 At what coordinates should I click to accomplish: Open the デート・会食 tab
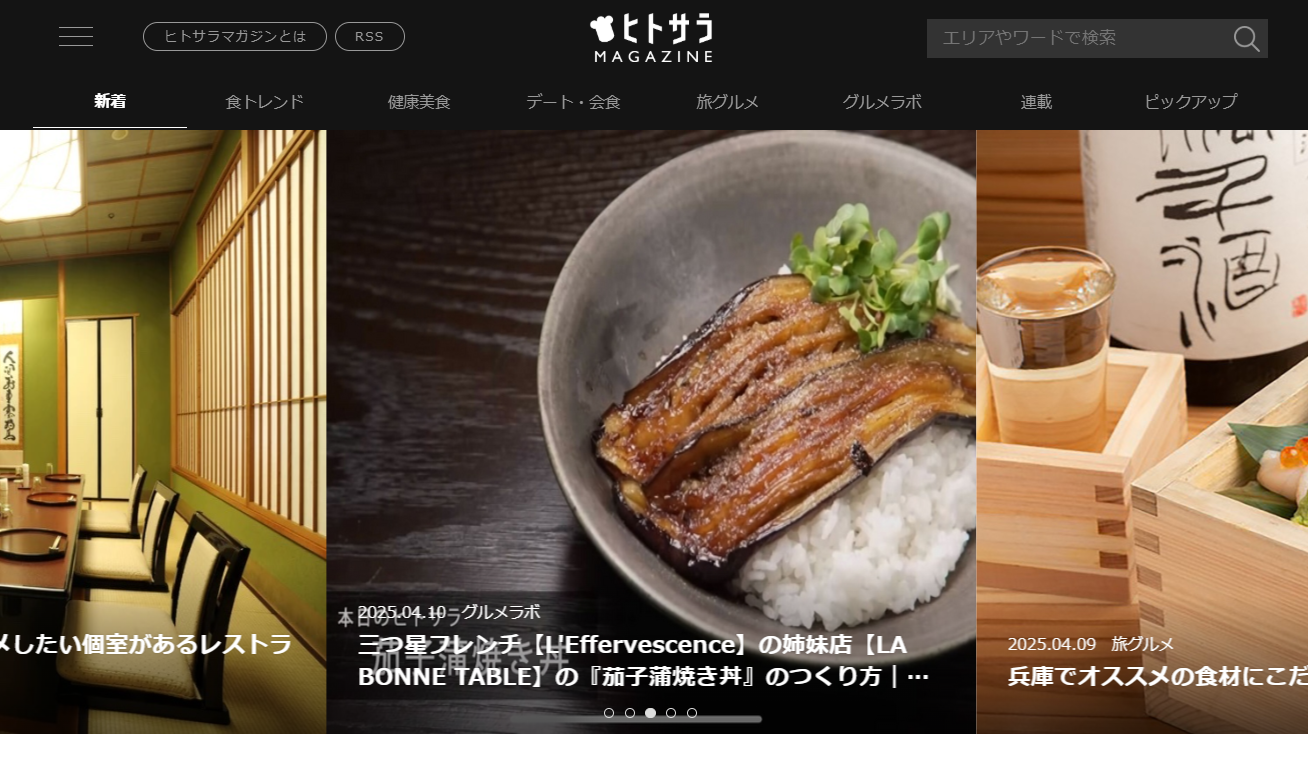[x=573, y=102]
